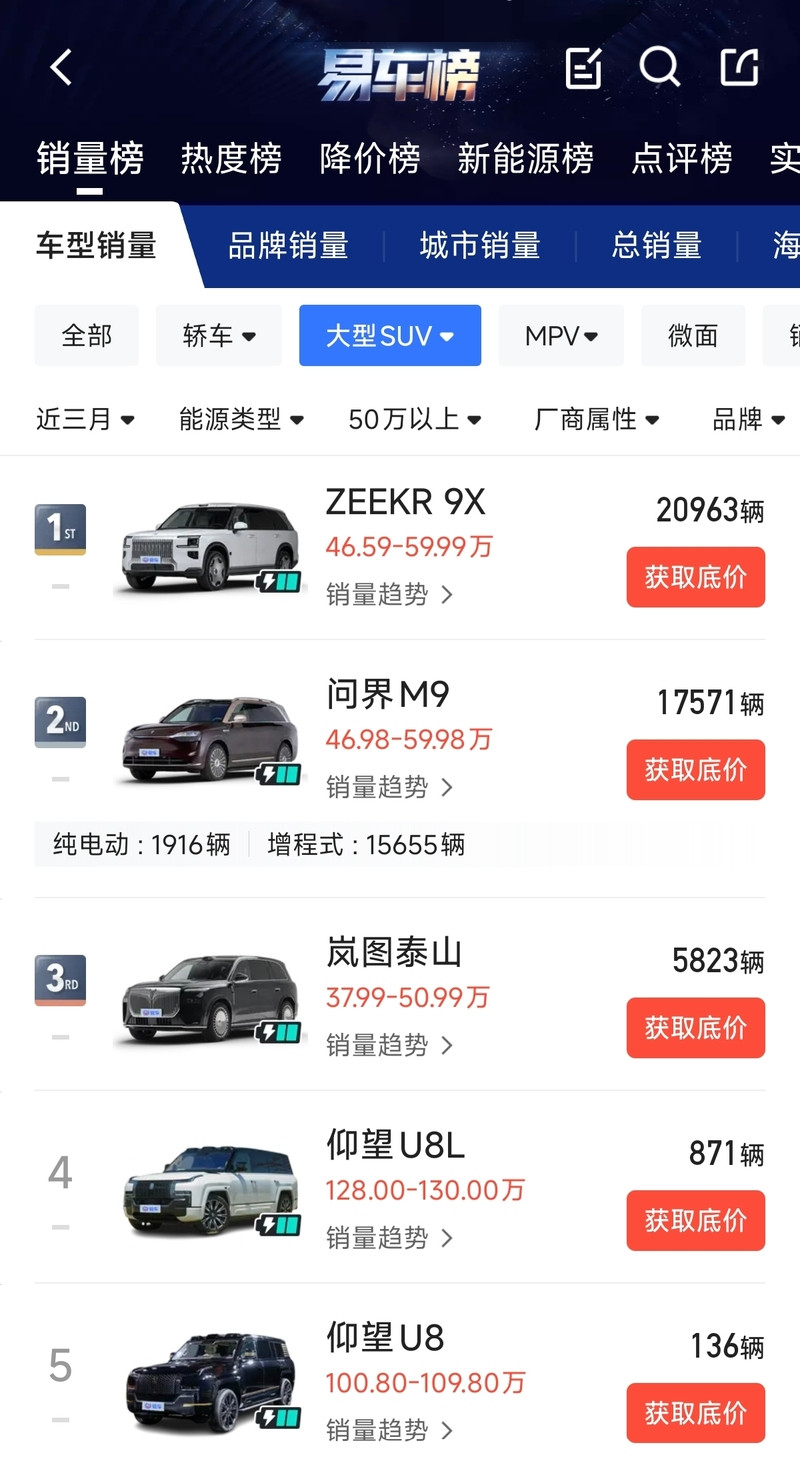Tap the search icon in the top bar
Screen dimensions: 800x1469
(x=660, y=67)
